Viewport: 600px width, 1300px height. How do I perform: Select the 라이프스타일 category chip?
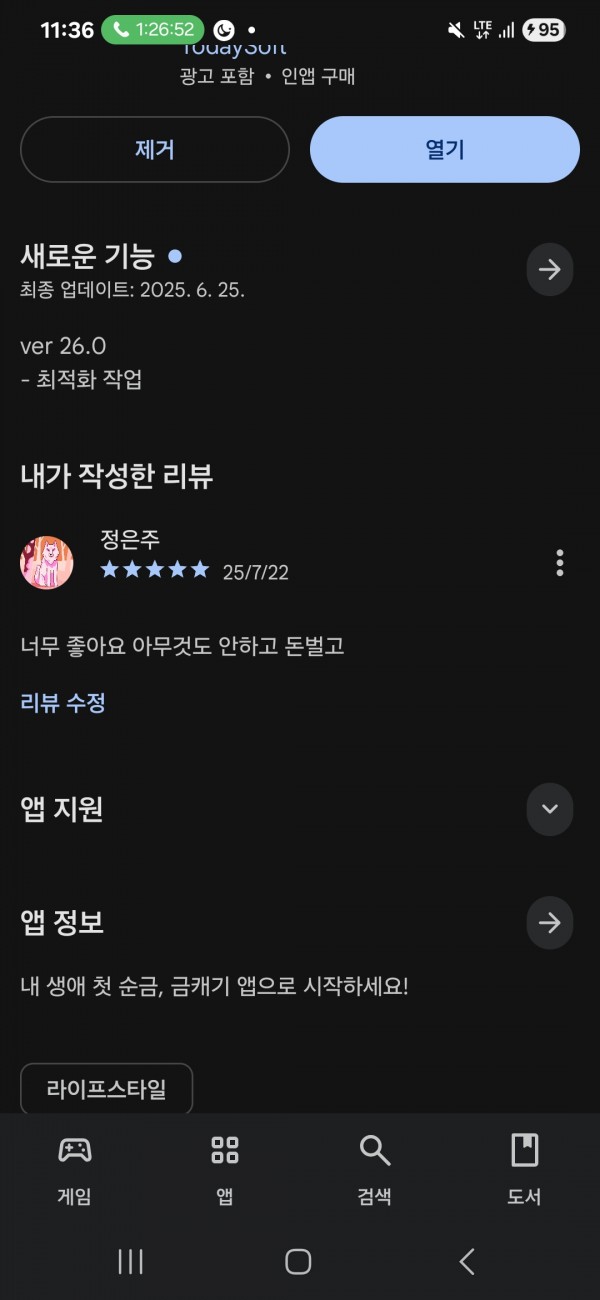106,1089
